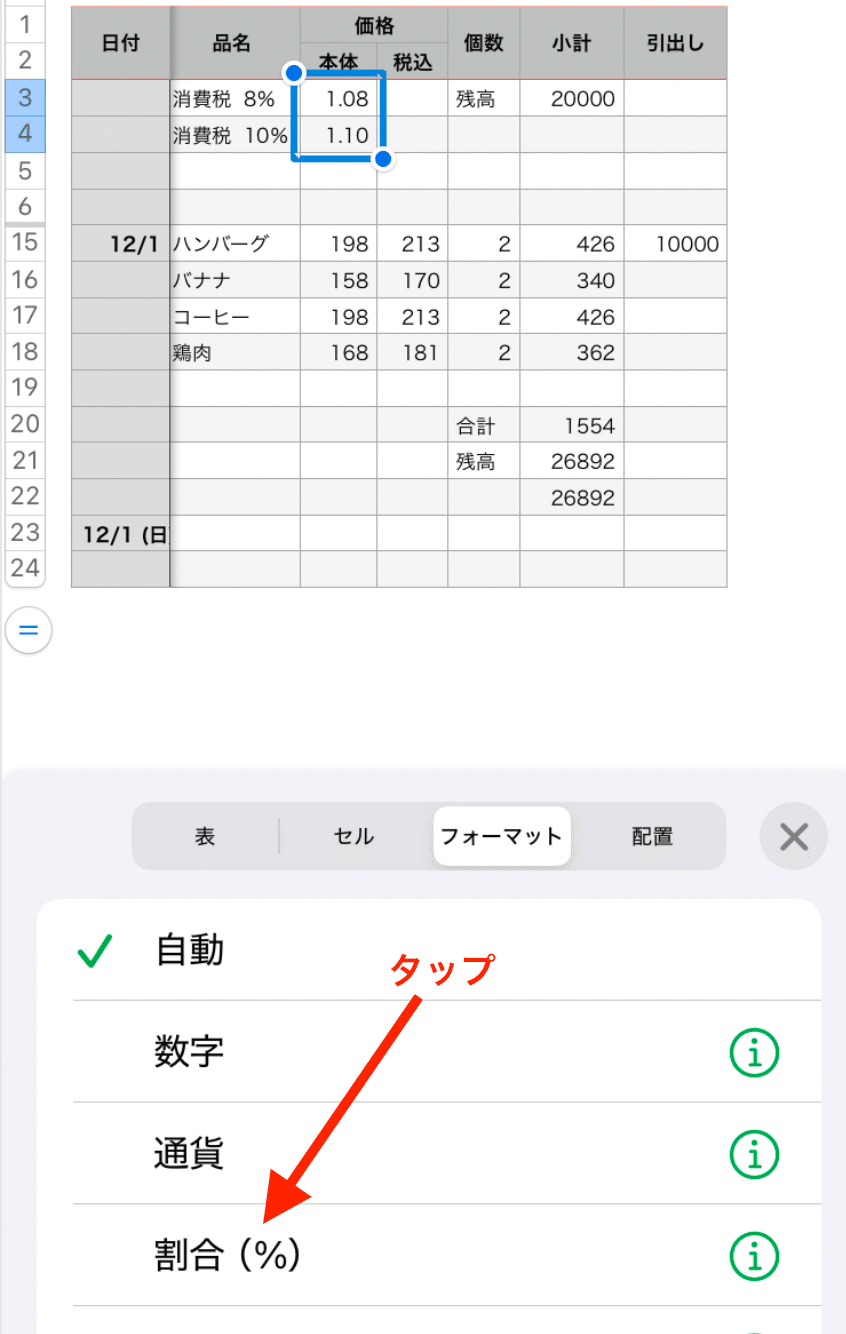The height and width of the screenshot is (1334, 846).
Task: Close the format panel
Action: coord(794,836)
